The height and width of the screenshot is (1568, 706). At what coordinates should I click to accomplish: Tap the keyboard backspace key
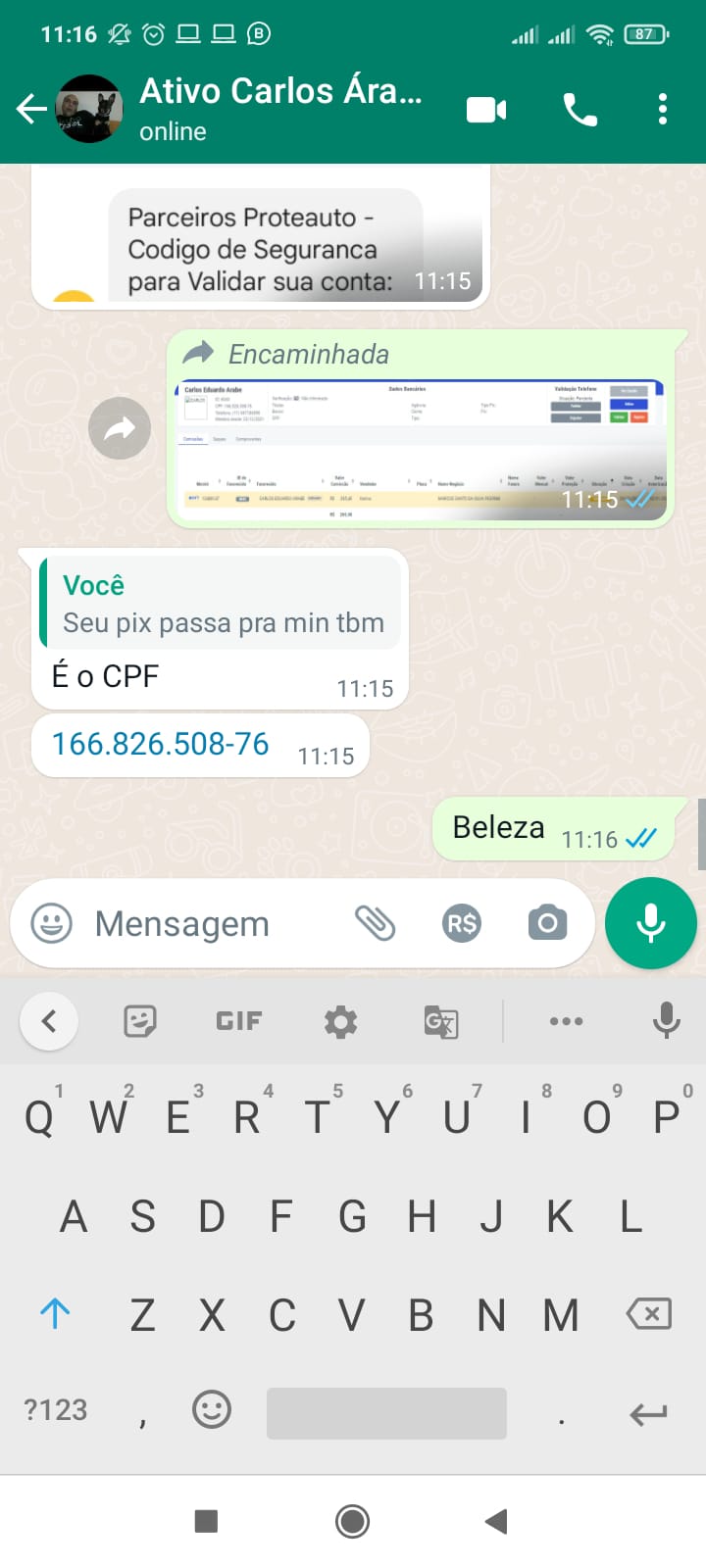point(649,1313)
